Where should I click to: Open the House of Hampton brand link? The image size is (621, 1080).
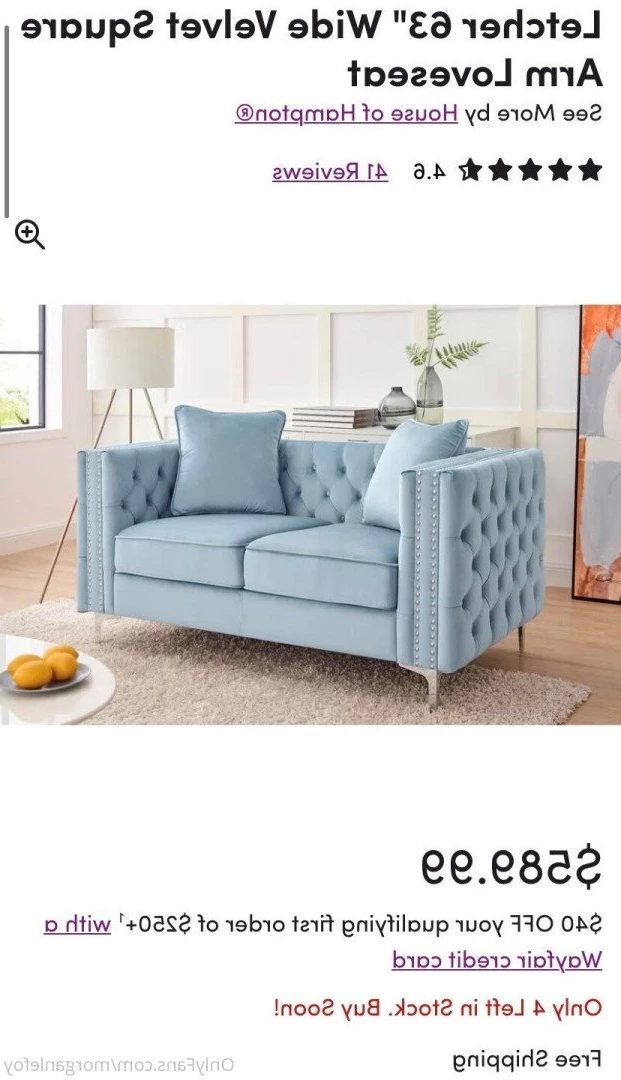pyautogui.click(x=346, y=113)
